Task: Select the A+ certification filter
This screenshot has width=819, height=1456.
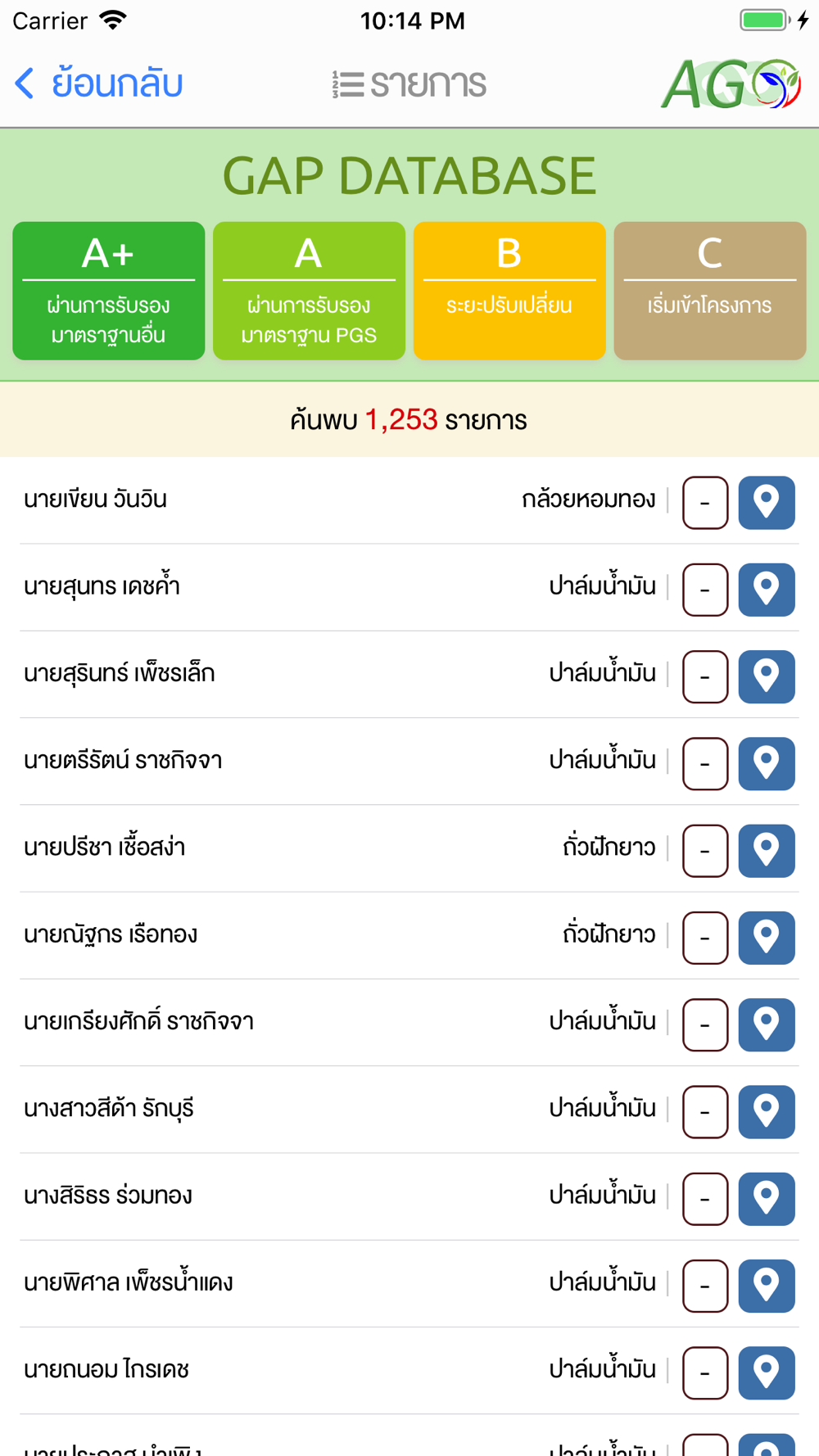Action: (109, 291)
